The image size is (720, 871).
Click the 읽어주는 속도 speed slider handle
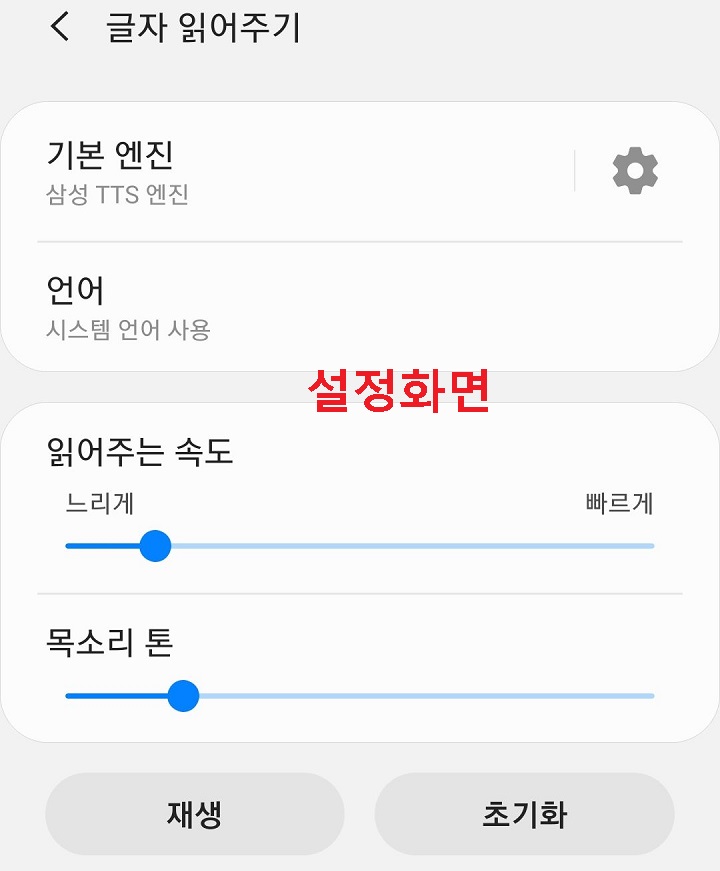[156, 545]
